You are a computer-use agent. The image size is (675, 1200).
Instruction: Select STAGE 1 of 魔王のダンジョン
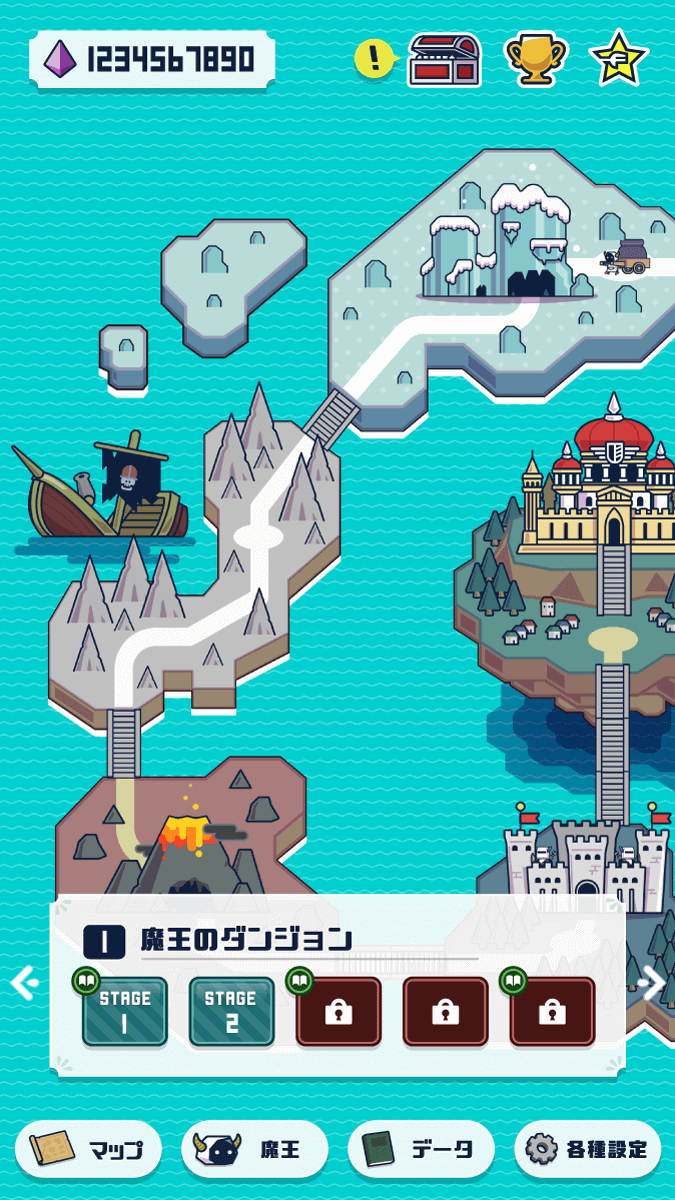[x=125, y=1012]
